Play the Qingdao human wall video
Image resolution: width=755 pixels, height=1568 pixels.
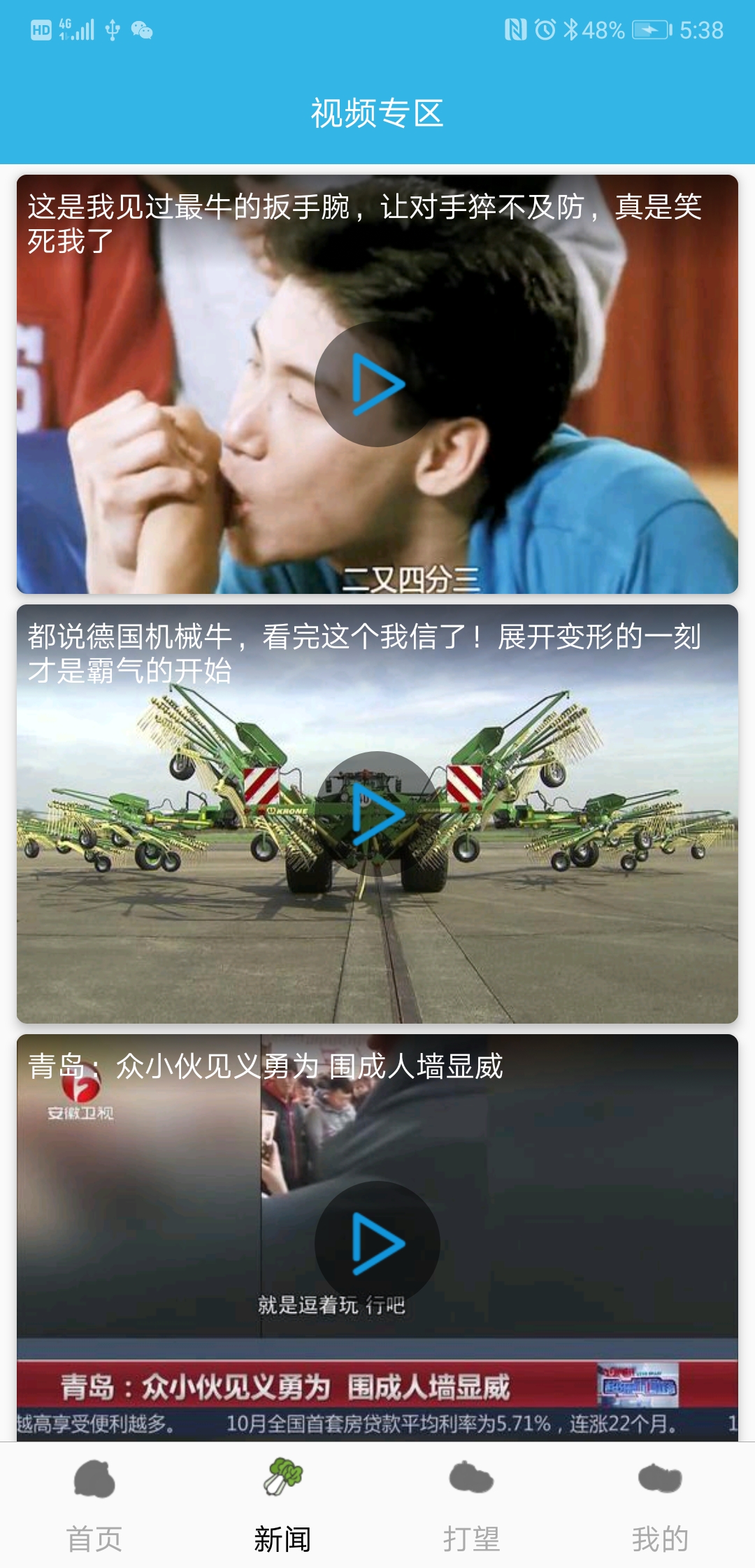coord(377,1244)
